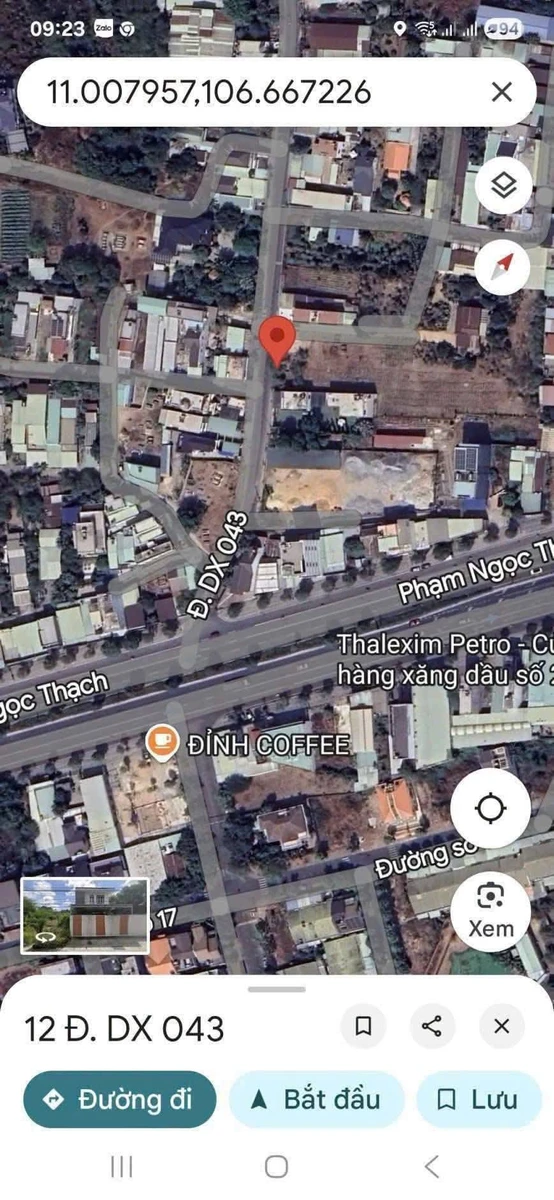
Task: Tap the compass to reset orientation
Action: (x=503, y=268)
